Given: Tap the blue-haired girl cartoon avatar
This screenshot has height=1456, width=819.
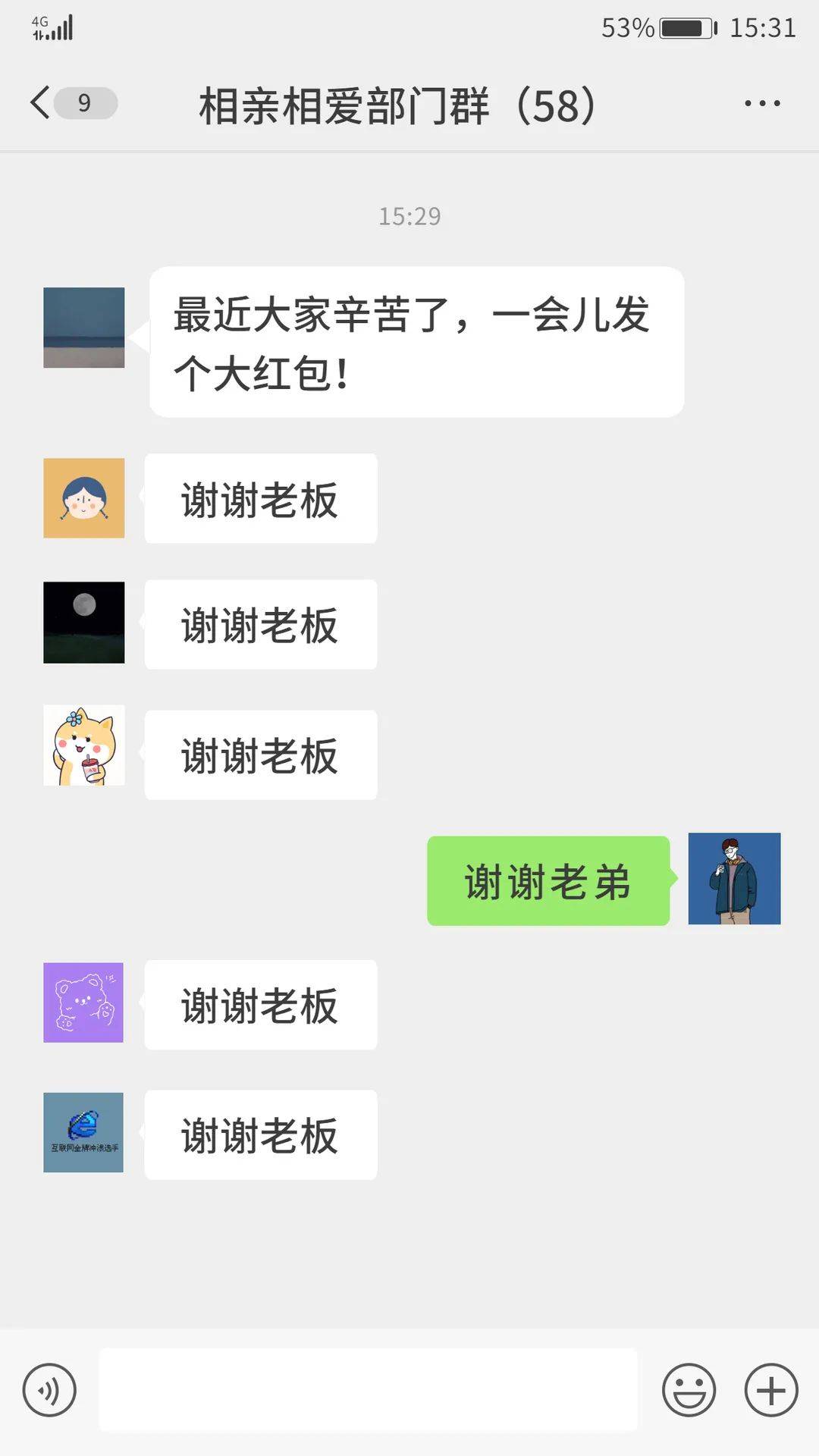Looking at the screenshot, I should click(x=83, y=497).
